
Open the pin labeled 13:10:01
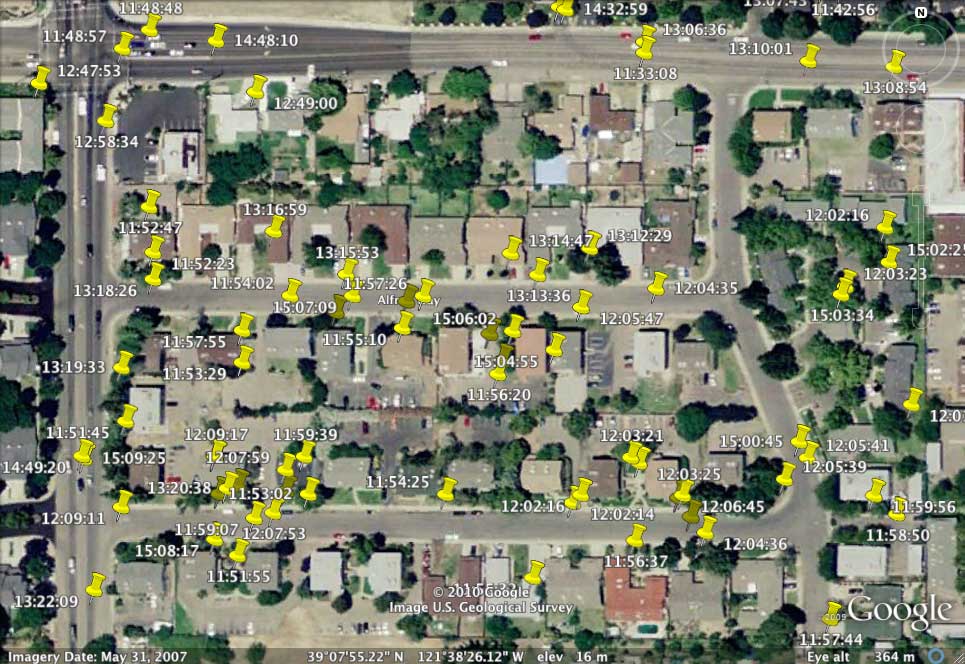point(809,55)
